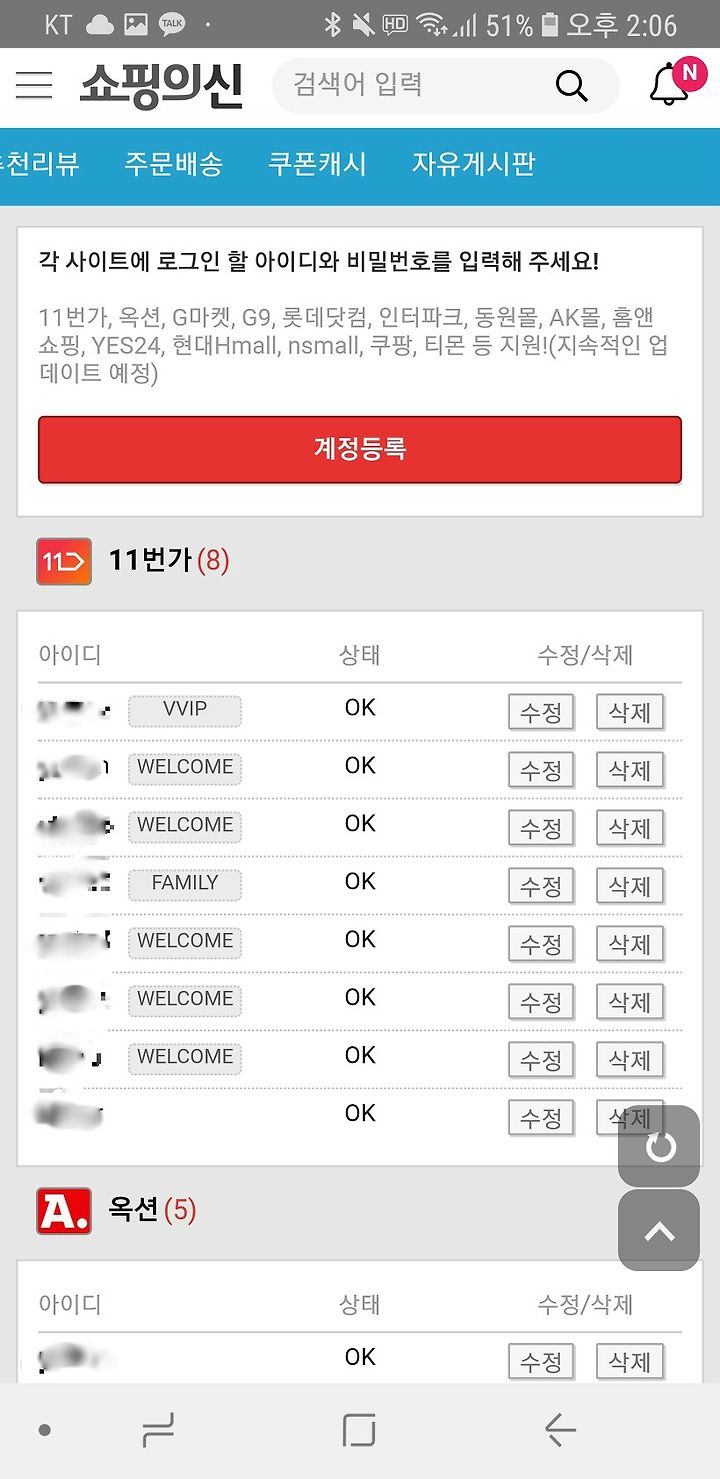Go back with the system back button
The width and height of the screenshot is (720, 1479).
560,1430
